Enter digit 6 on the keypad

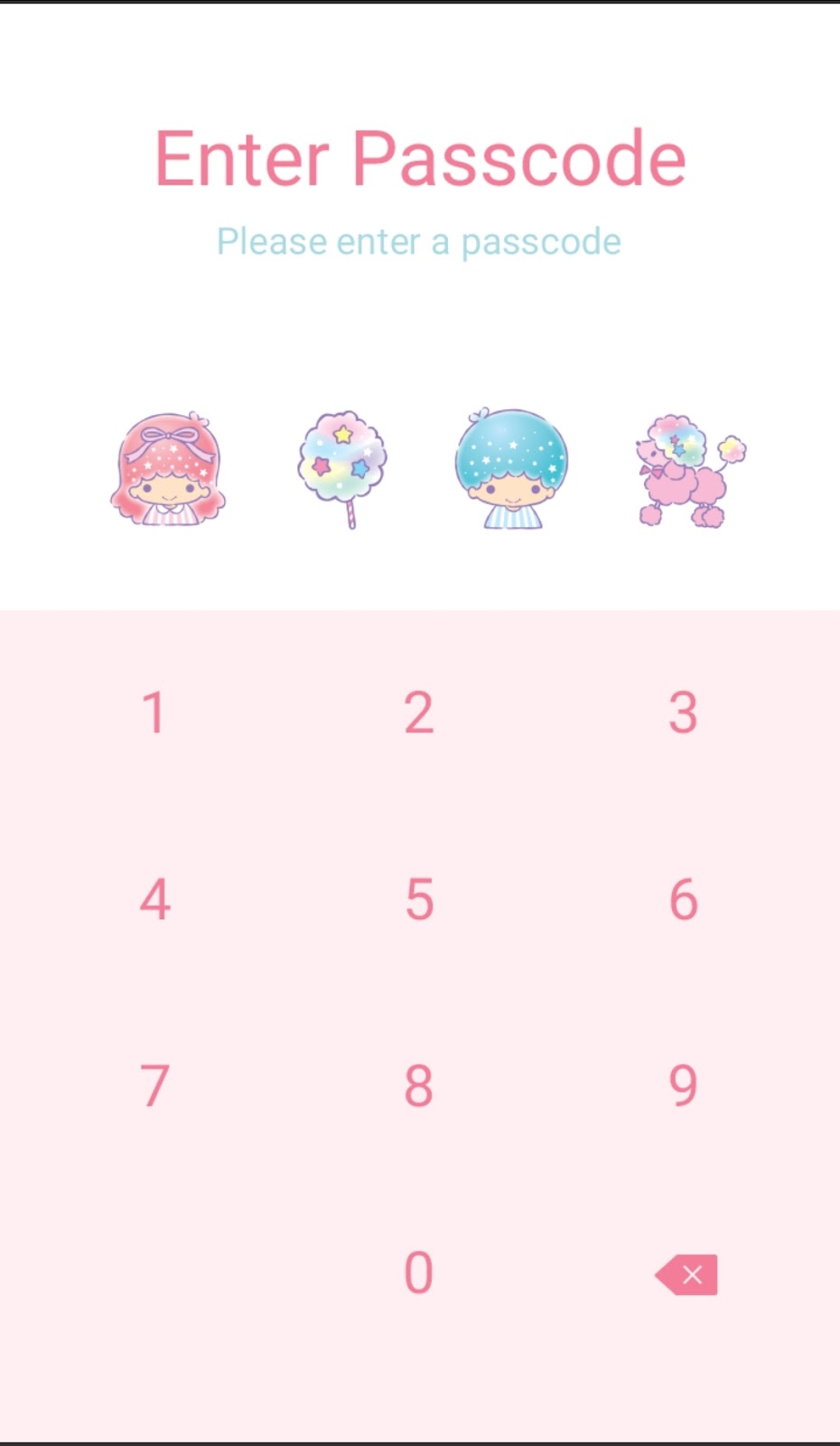click(683, 900)
